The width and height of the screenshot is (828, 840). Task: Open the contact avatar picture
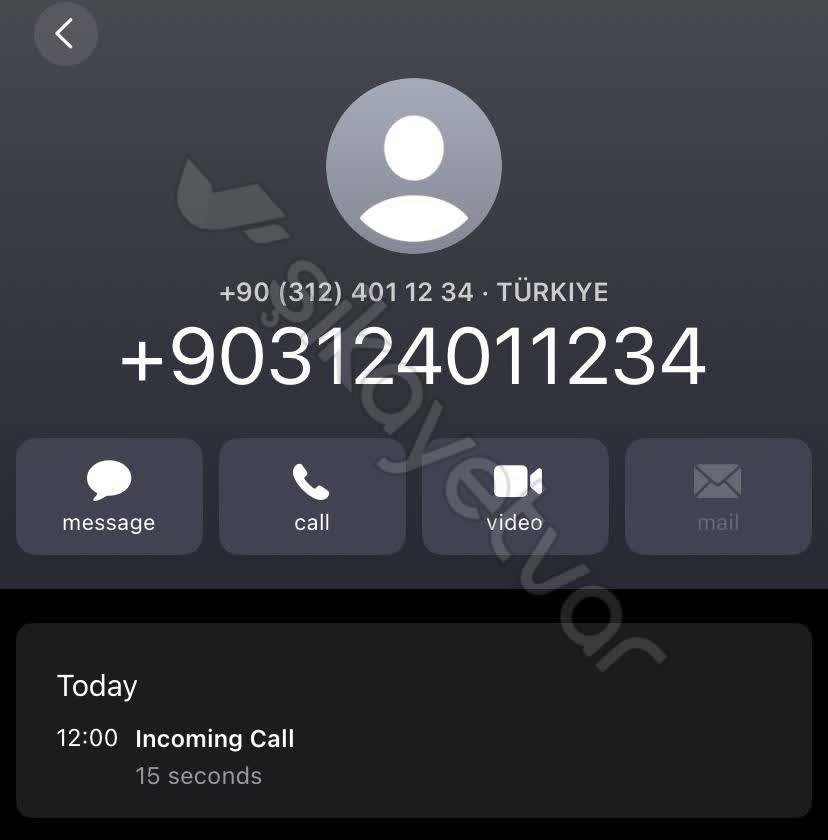[x=414, y=166]
